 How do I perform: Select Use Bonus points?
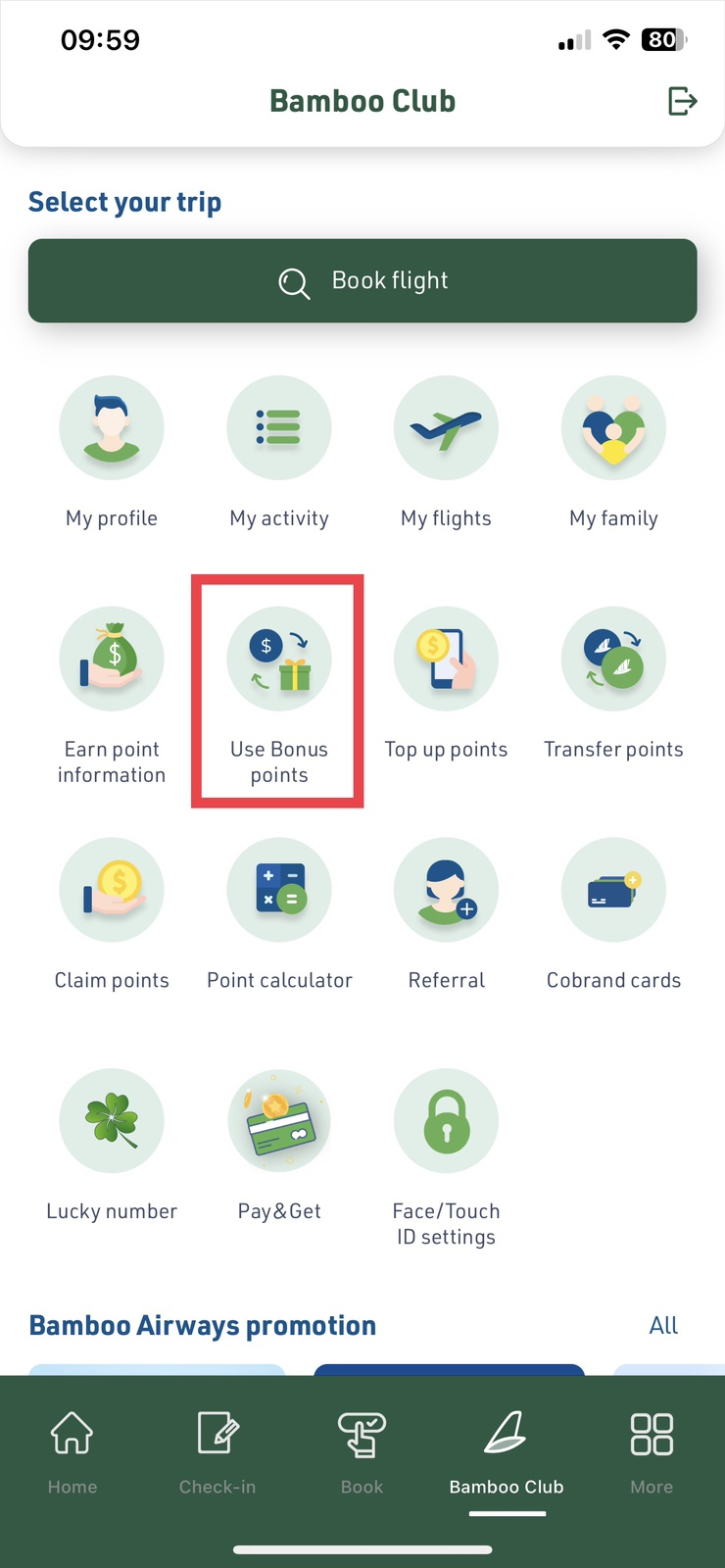click(279, 660)
